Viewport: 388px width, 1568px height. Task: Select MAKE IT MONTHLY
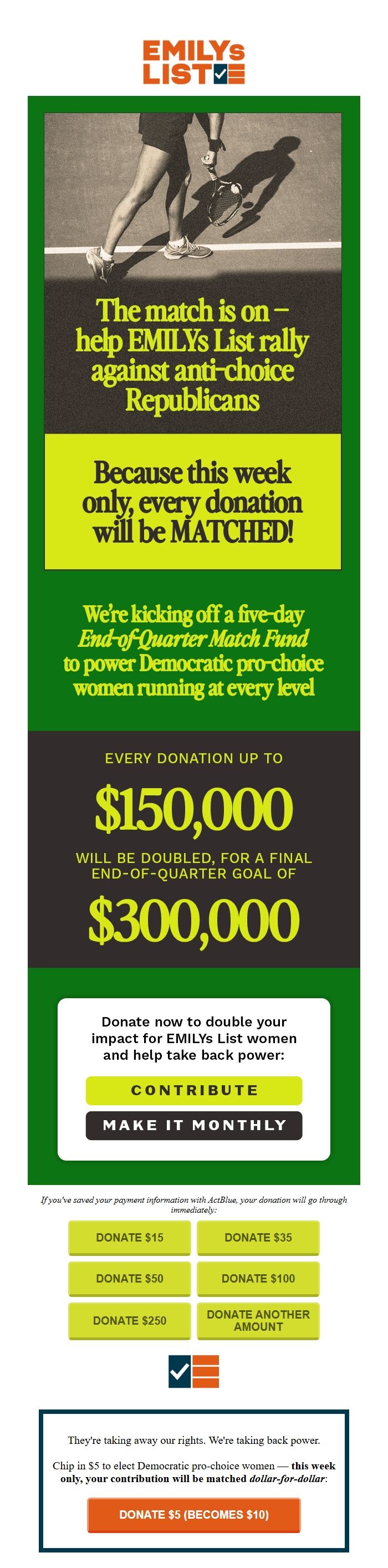(x=193, y=1125)
